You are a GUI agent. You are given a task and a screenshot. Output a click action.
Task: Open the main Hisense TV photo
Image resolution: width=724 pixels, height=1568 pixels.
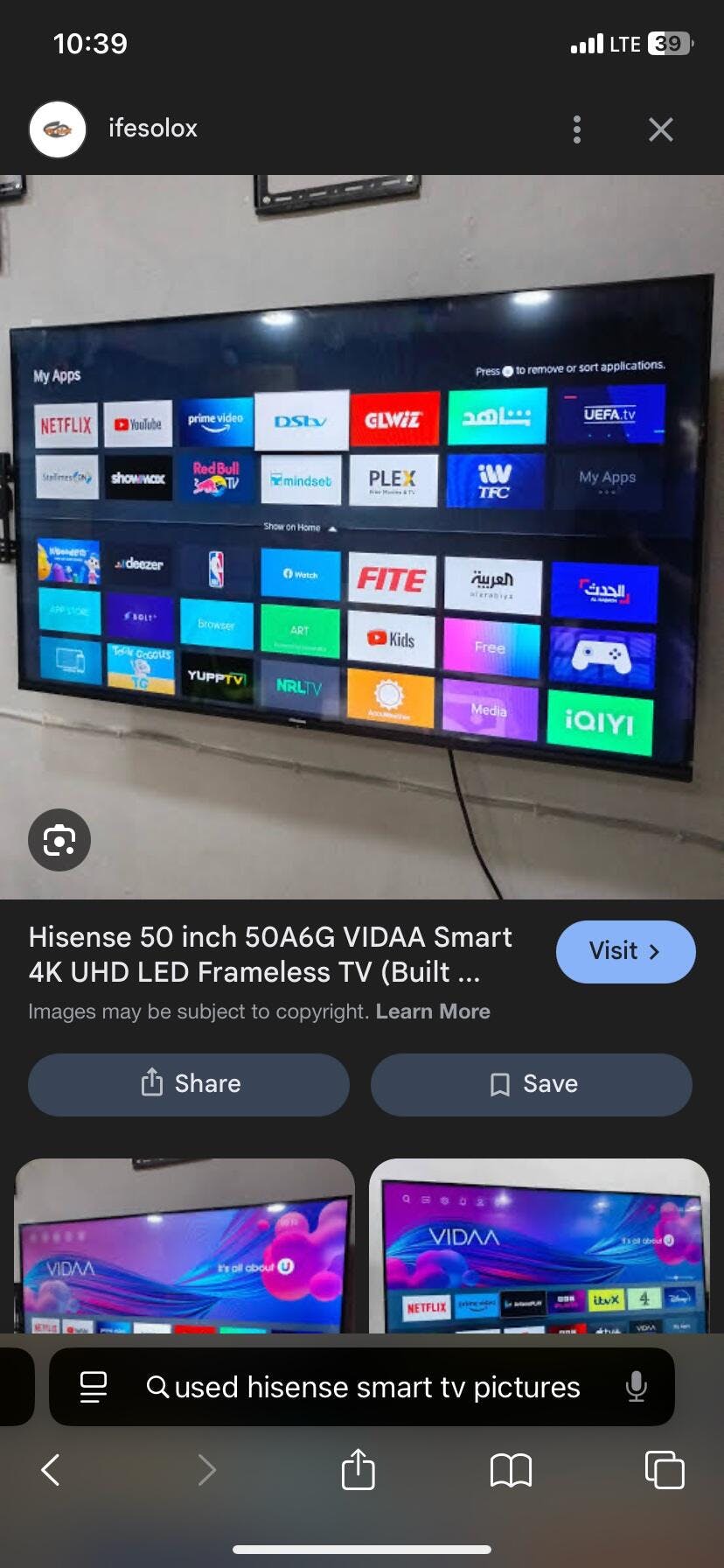click(362, 537)
